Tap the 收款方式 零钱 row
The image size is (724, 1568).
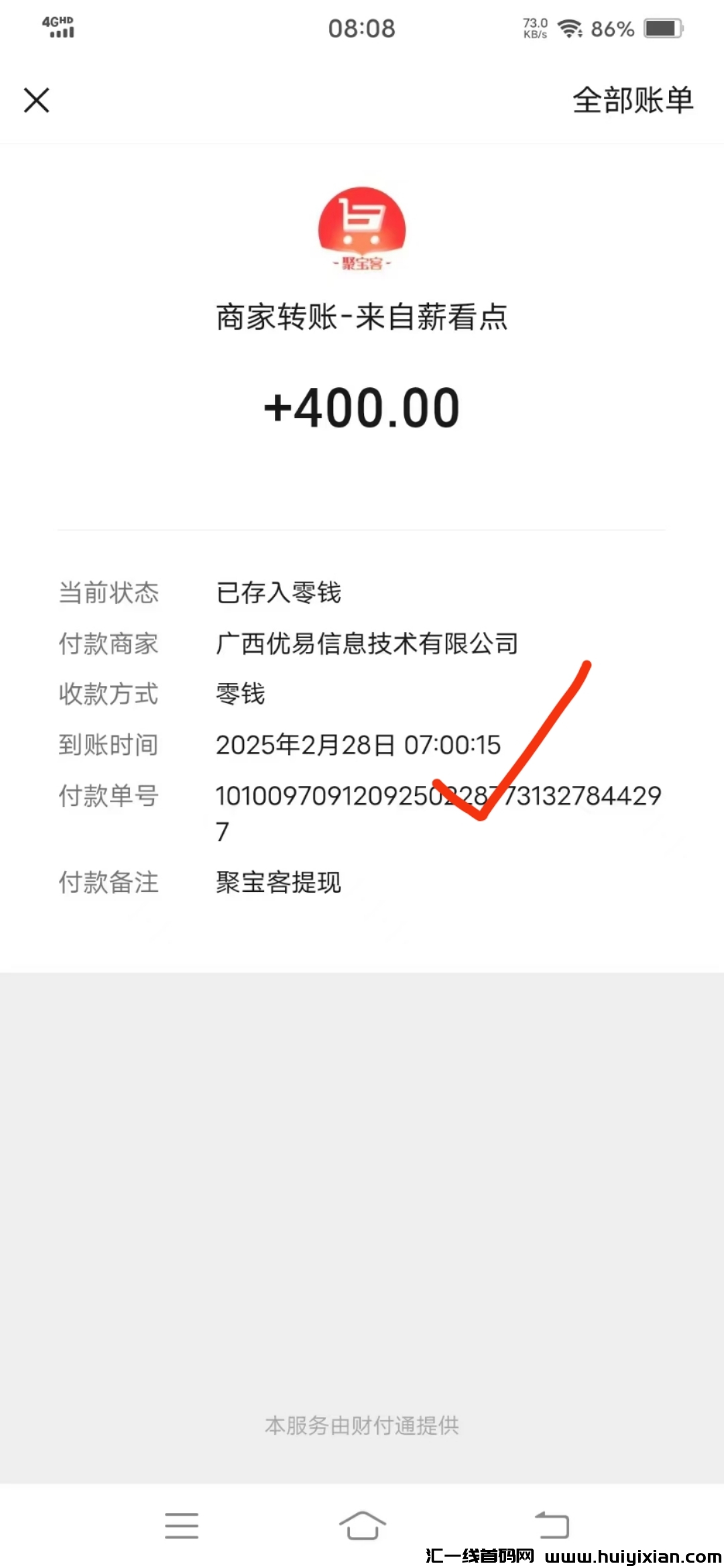click(240, 694)
